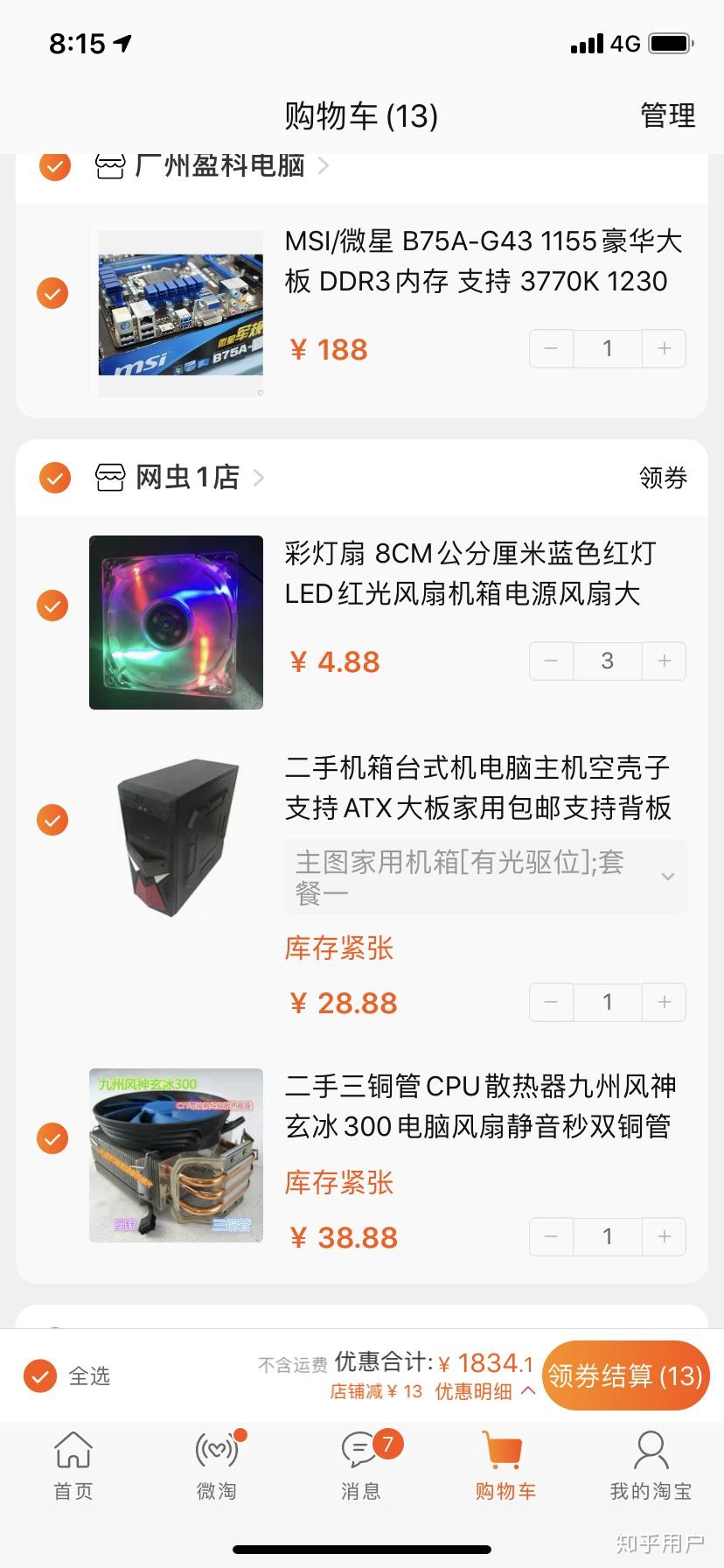724x1568 pixels.
Task: Increase quantity of the 二手机箱 case
Action: click(664, 1003)
